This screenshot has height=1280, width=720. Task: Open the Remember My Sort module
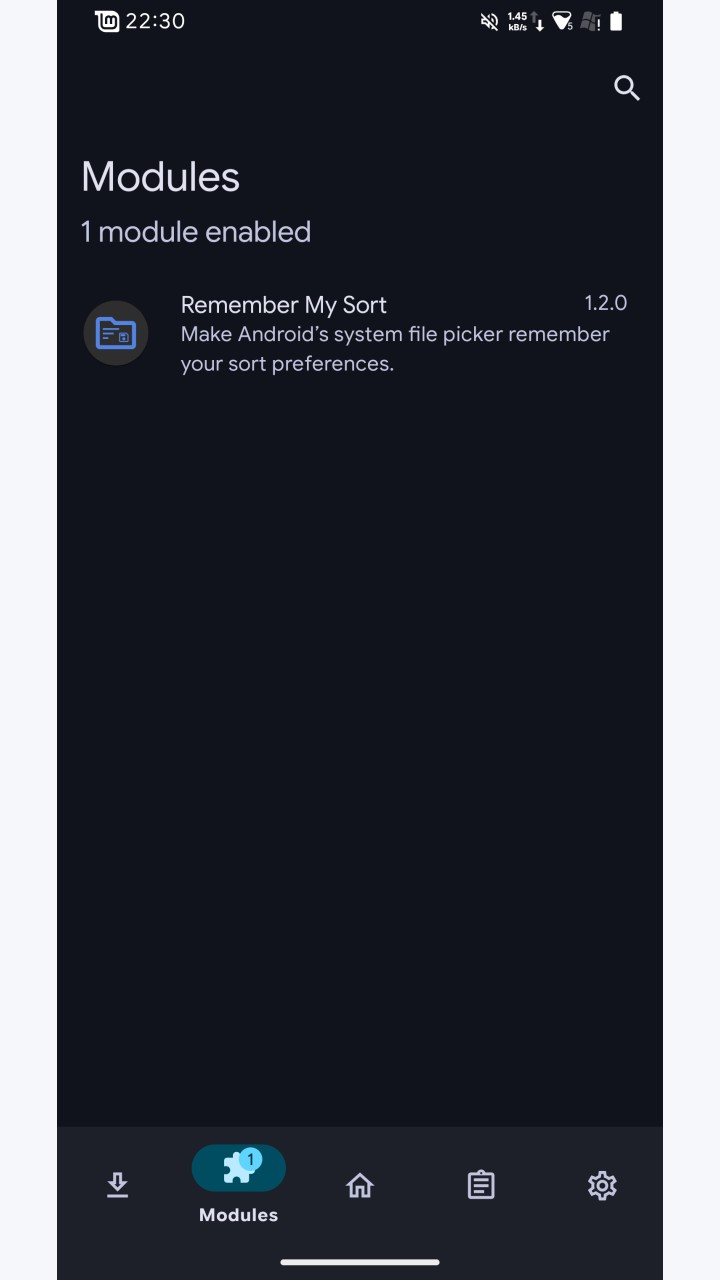[x=360, y=334]
